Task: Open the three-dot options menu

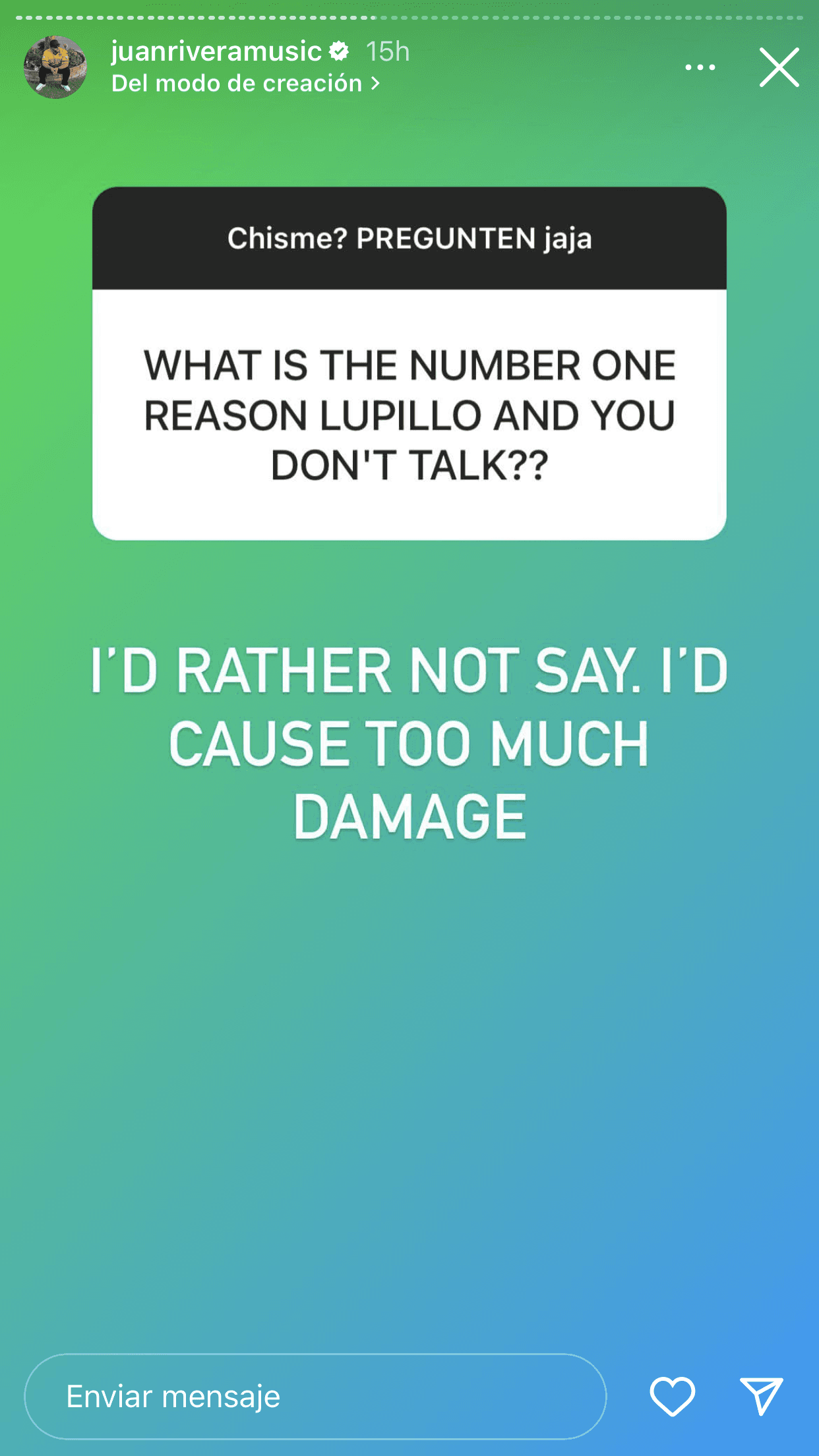Action: coord(700,67)
